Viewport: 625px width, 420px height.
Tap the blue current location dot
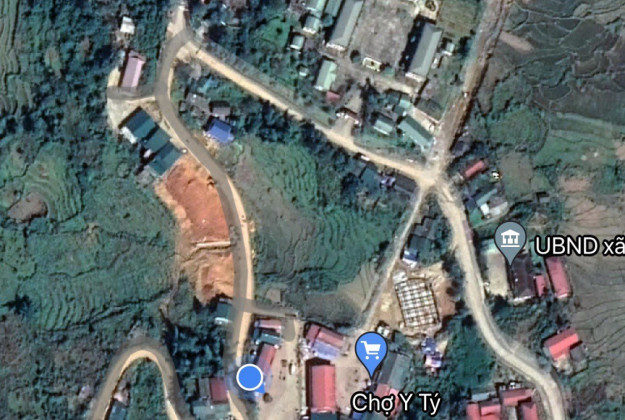click(x=250, y=378)
